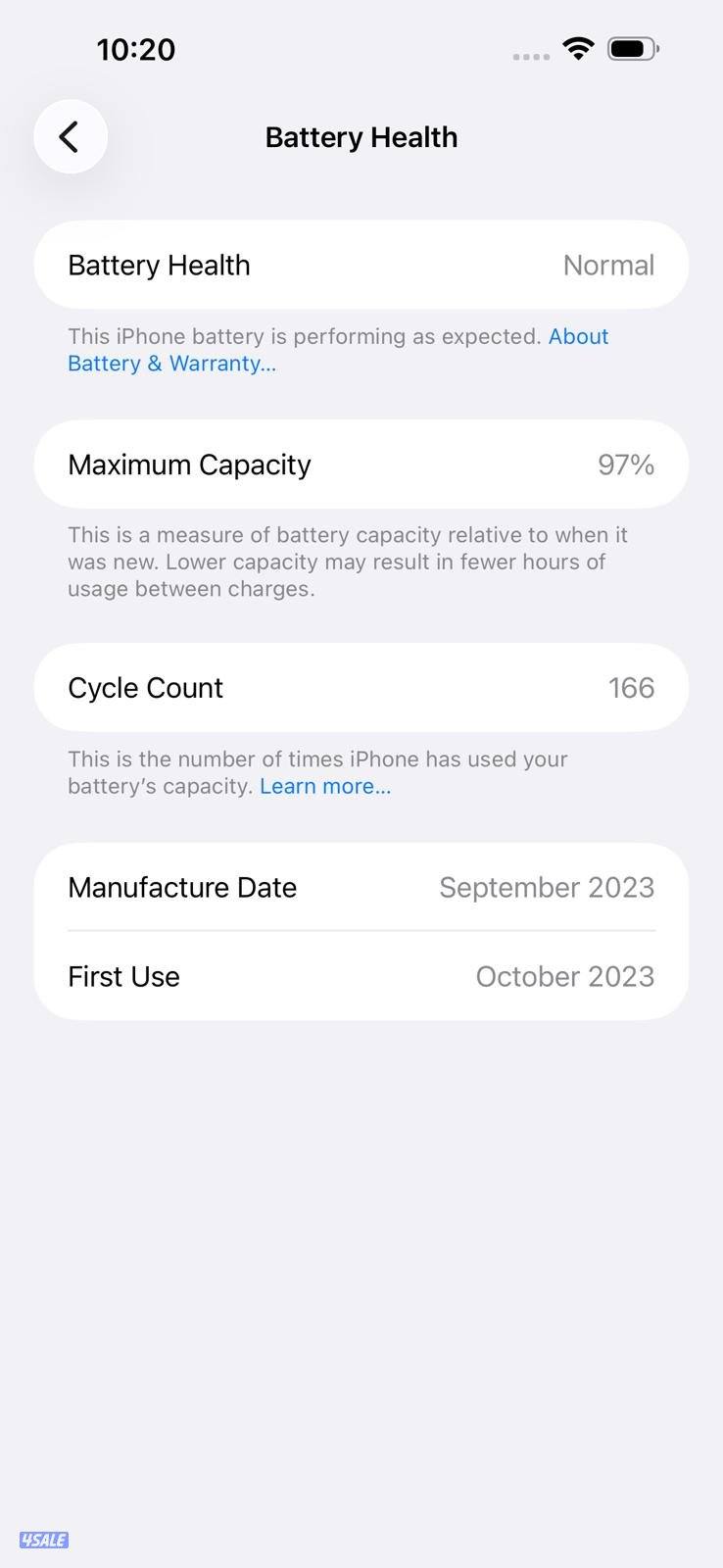The image size is (723, 1568).
Task: Open the Learn more link
Action: click(x=325, y=785)
